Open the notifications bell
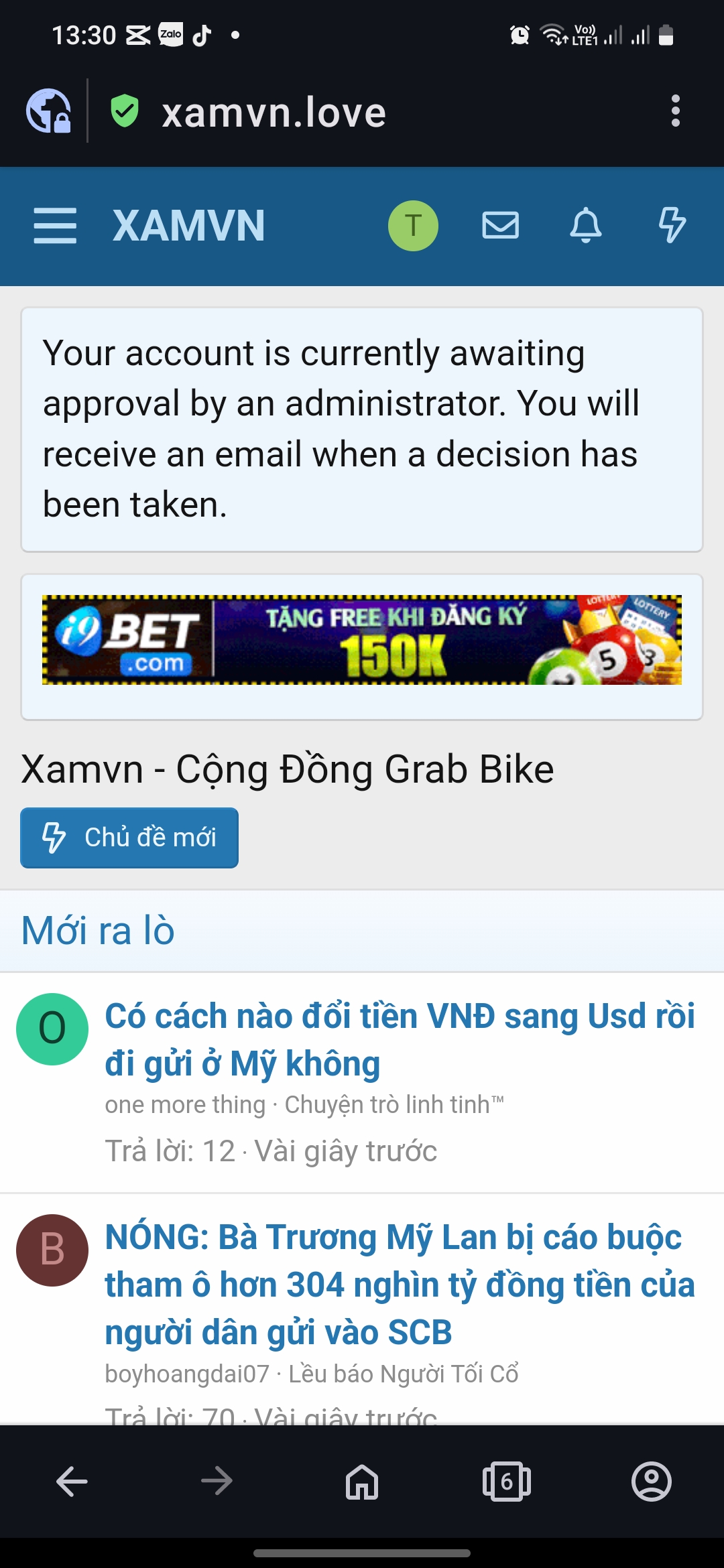The height and width of the screenshot is (1568, 724). pyautogui.click(x=585, y=225)
